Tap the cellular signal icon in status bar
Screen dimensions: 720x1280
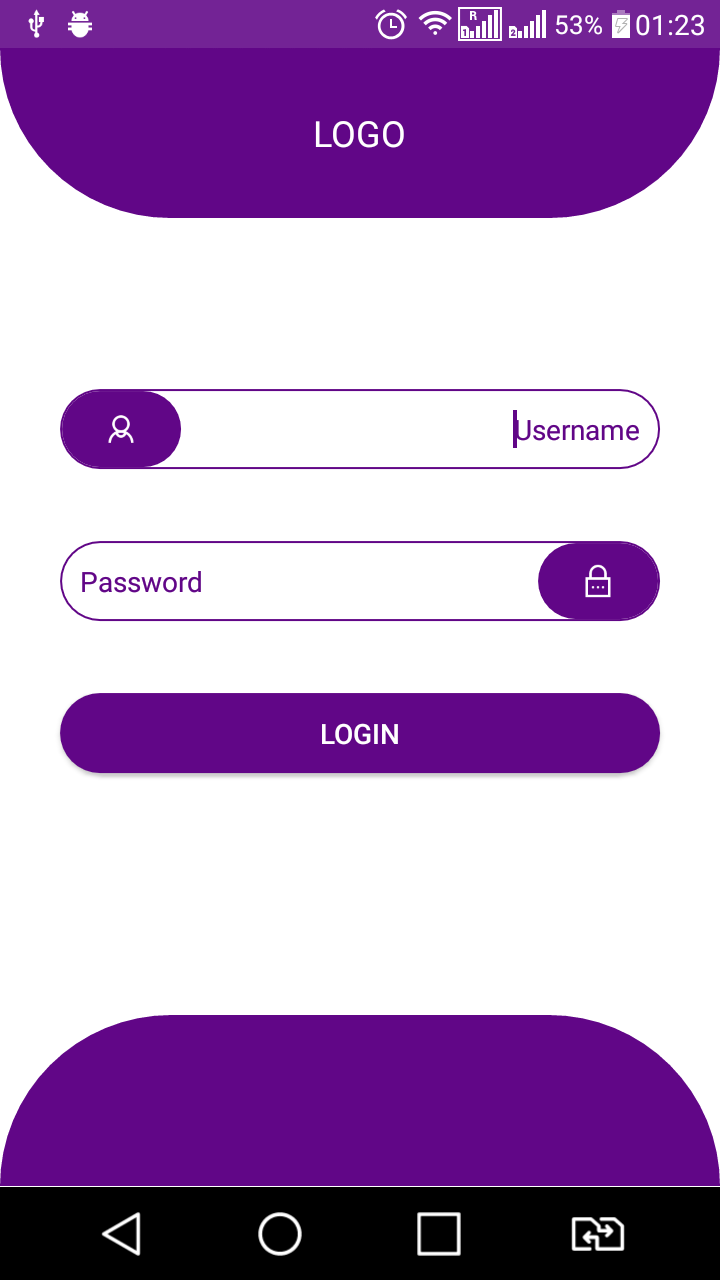[480, 23]
